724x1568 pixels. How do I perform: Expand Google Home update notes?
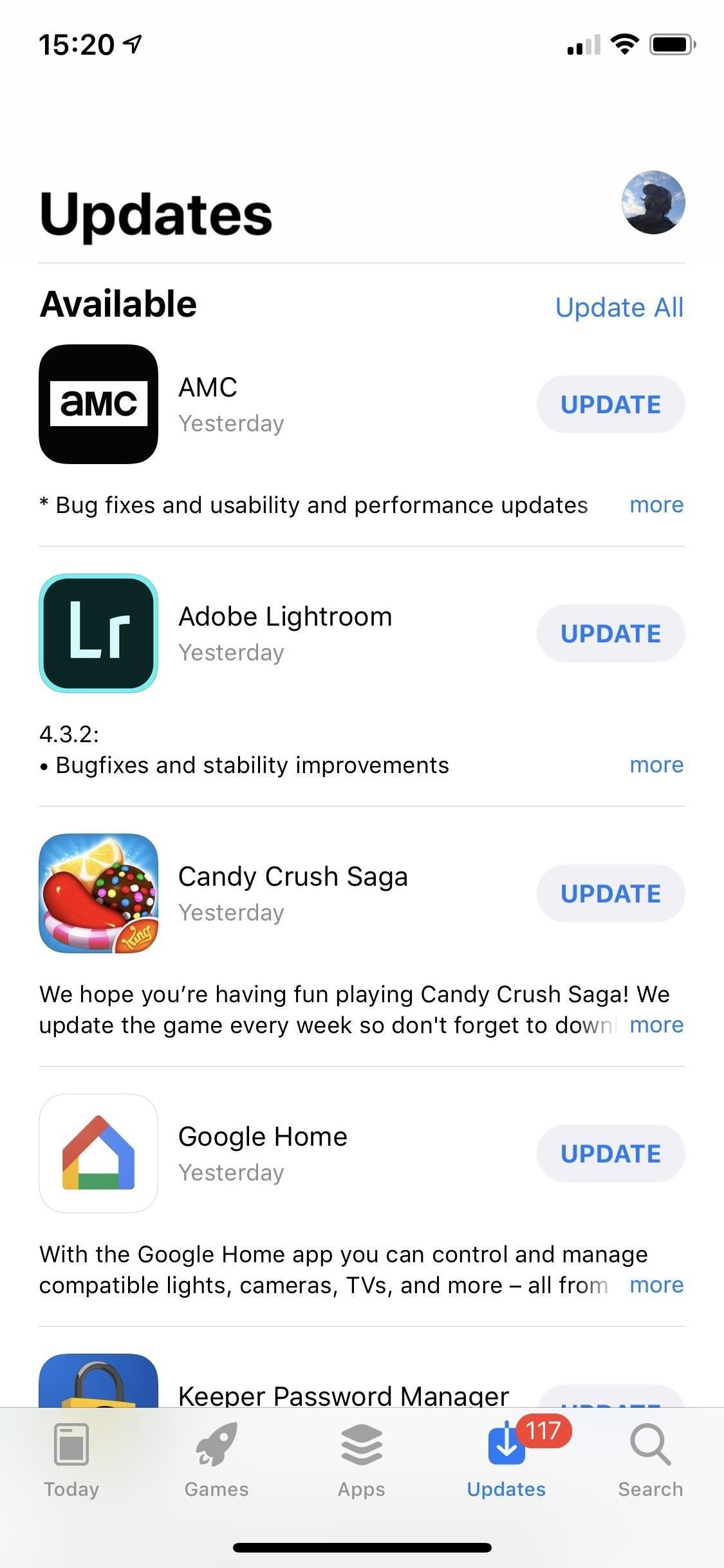tap(656, 1285)
